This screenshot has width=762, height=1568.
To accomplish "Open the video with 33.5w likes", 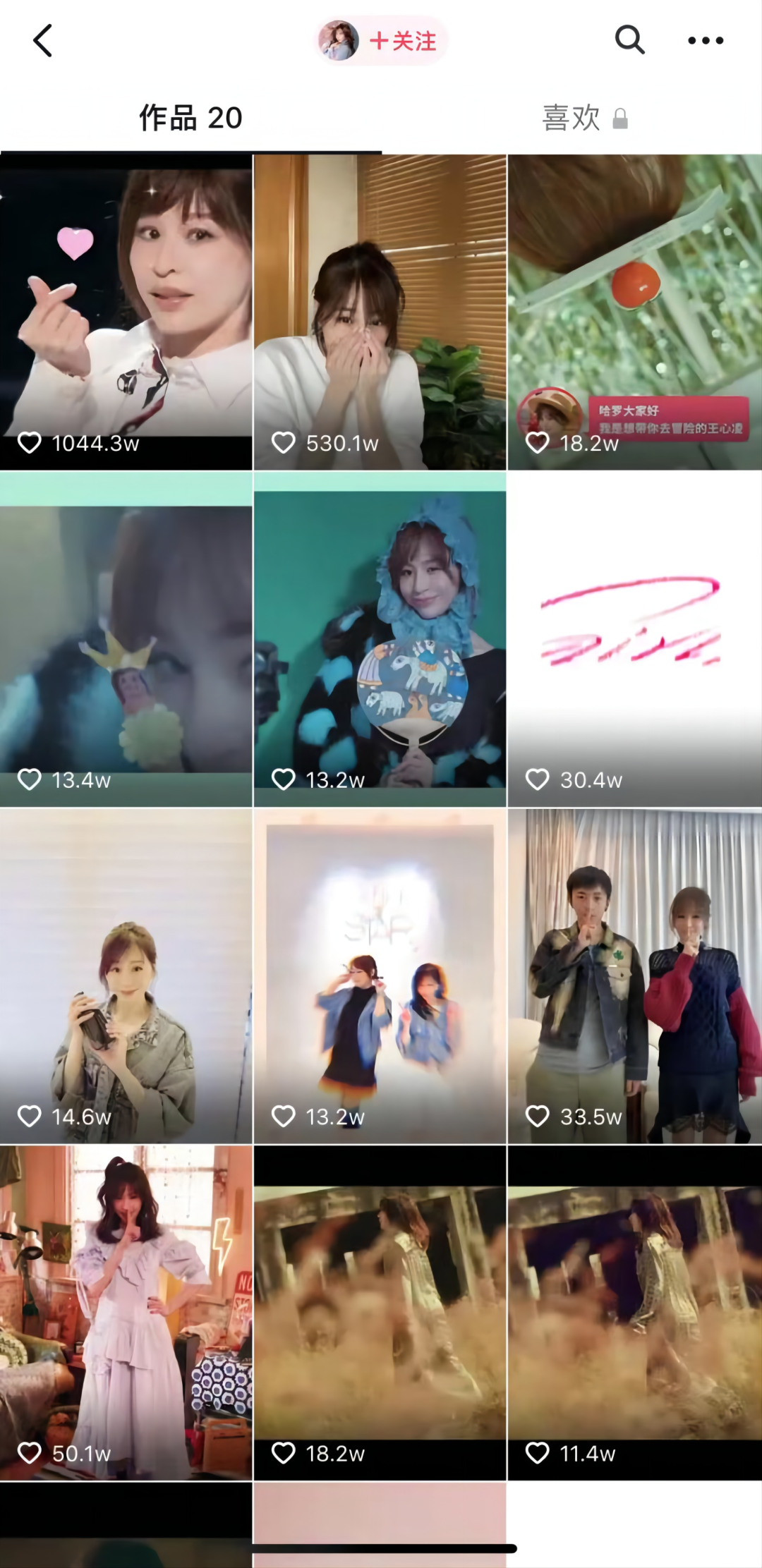I will [634, 976].
